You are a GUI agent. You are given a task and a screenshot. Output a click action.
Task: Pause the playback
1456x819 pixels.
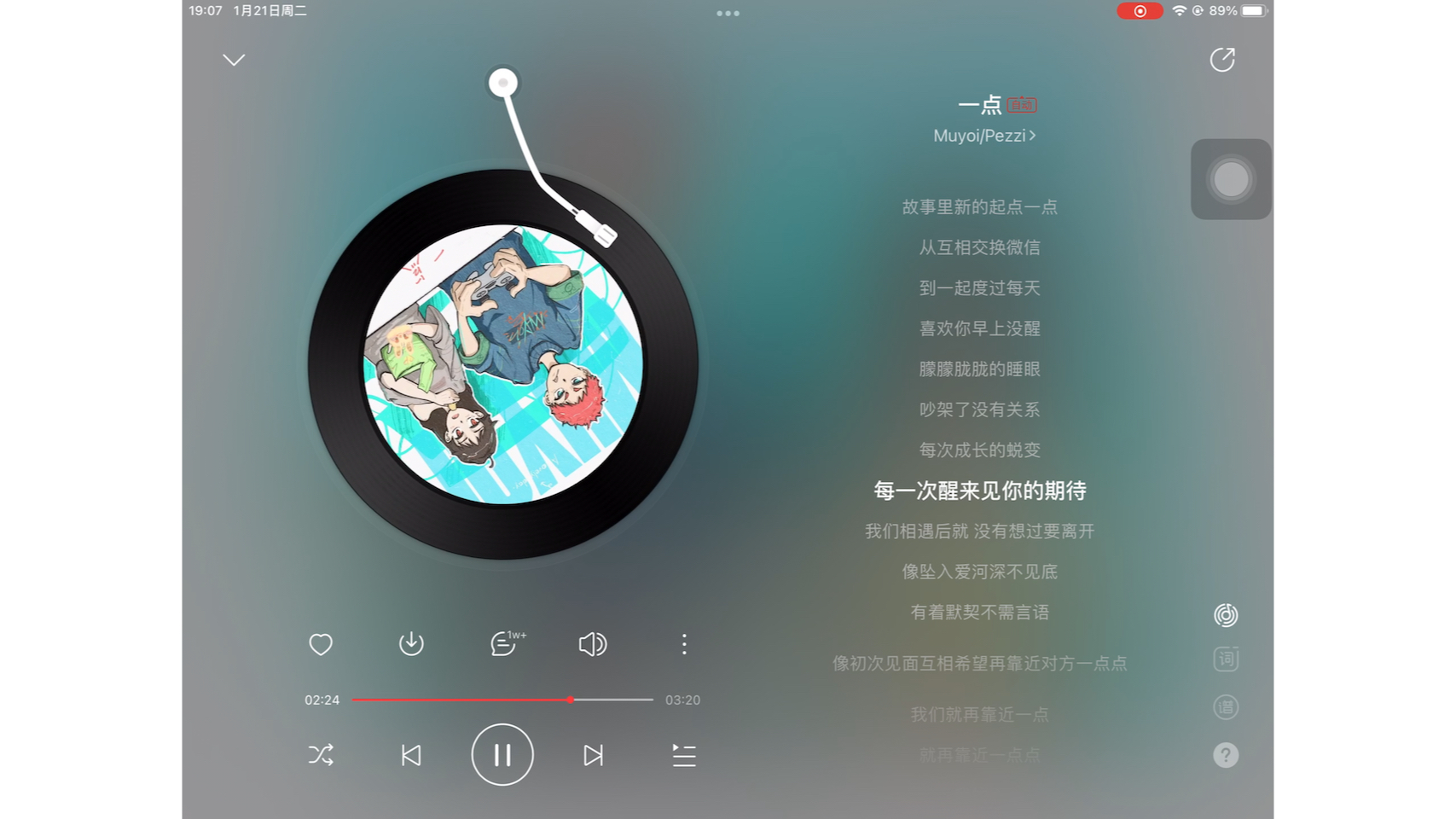point(502,755)
